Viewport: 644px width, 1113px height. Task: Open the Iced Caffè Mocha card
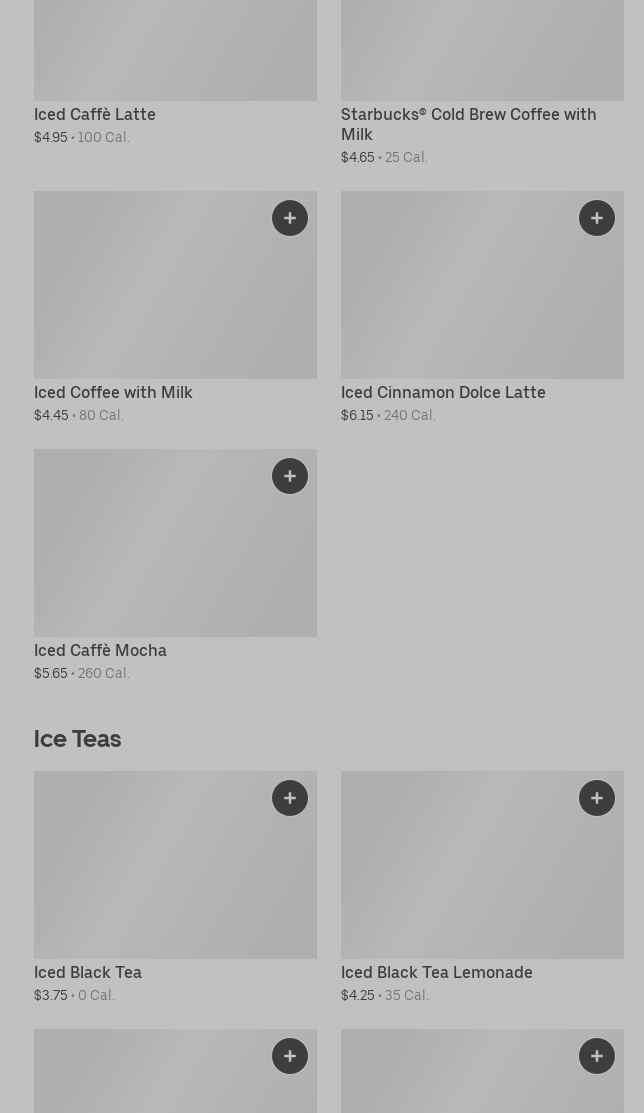pos(175,566)
